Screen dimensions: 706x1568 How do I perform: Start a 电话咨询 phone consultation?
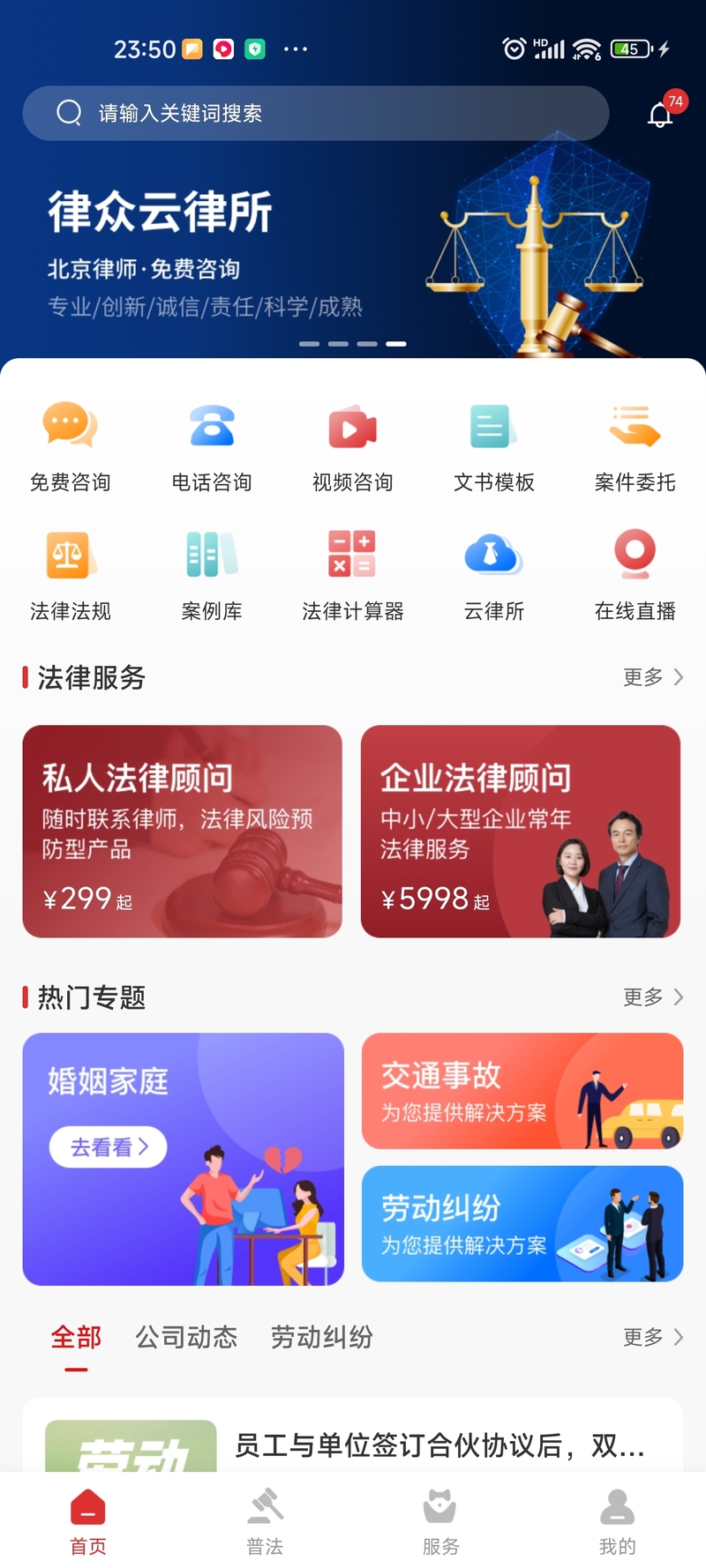tap(212, 445)
